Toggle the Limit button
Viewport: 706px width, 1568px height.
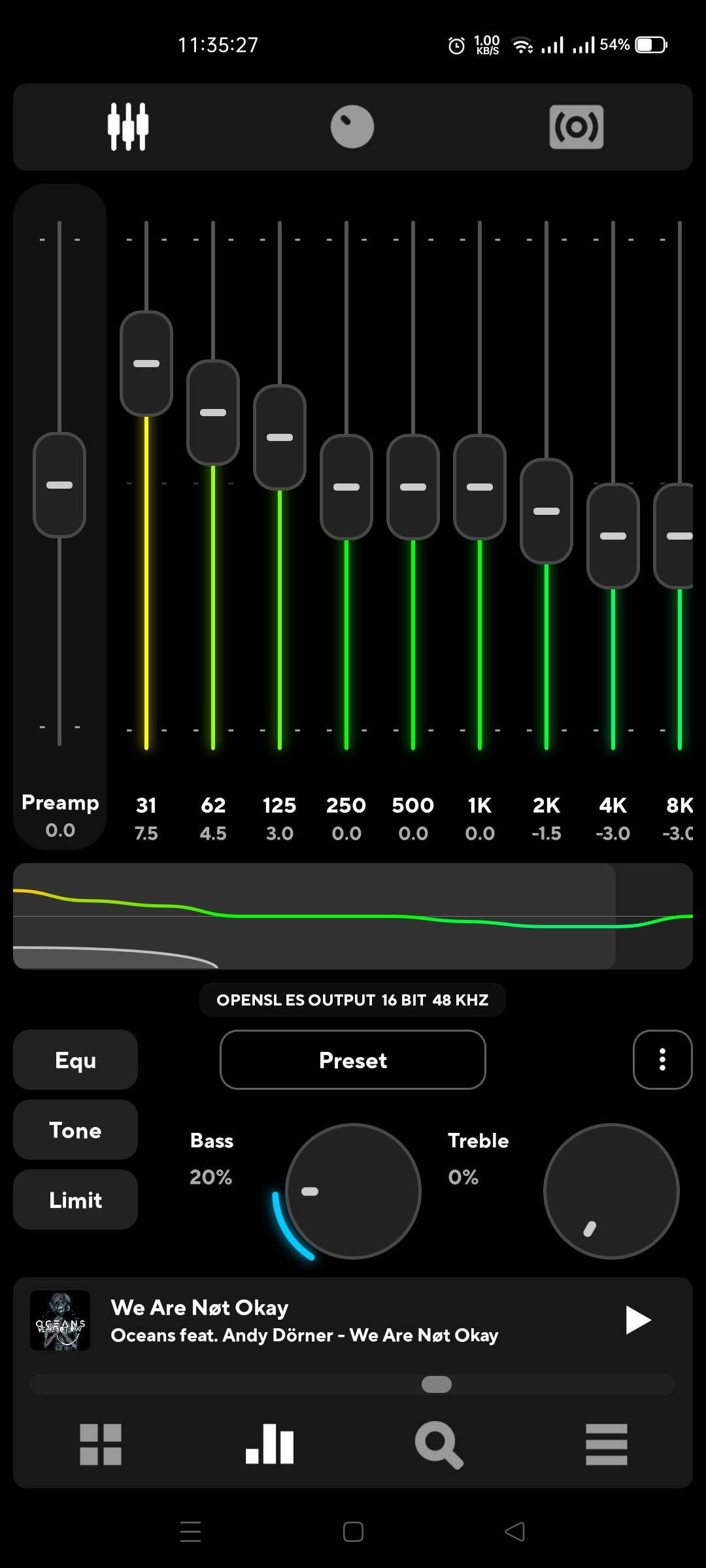[x=75, y=1200]
